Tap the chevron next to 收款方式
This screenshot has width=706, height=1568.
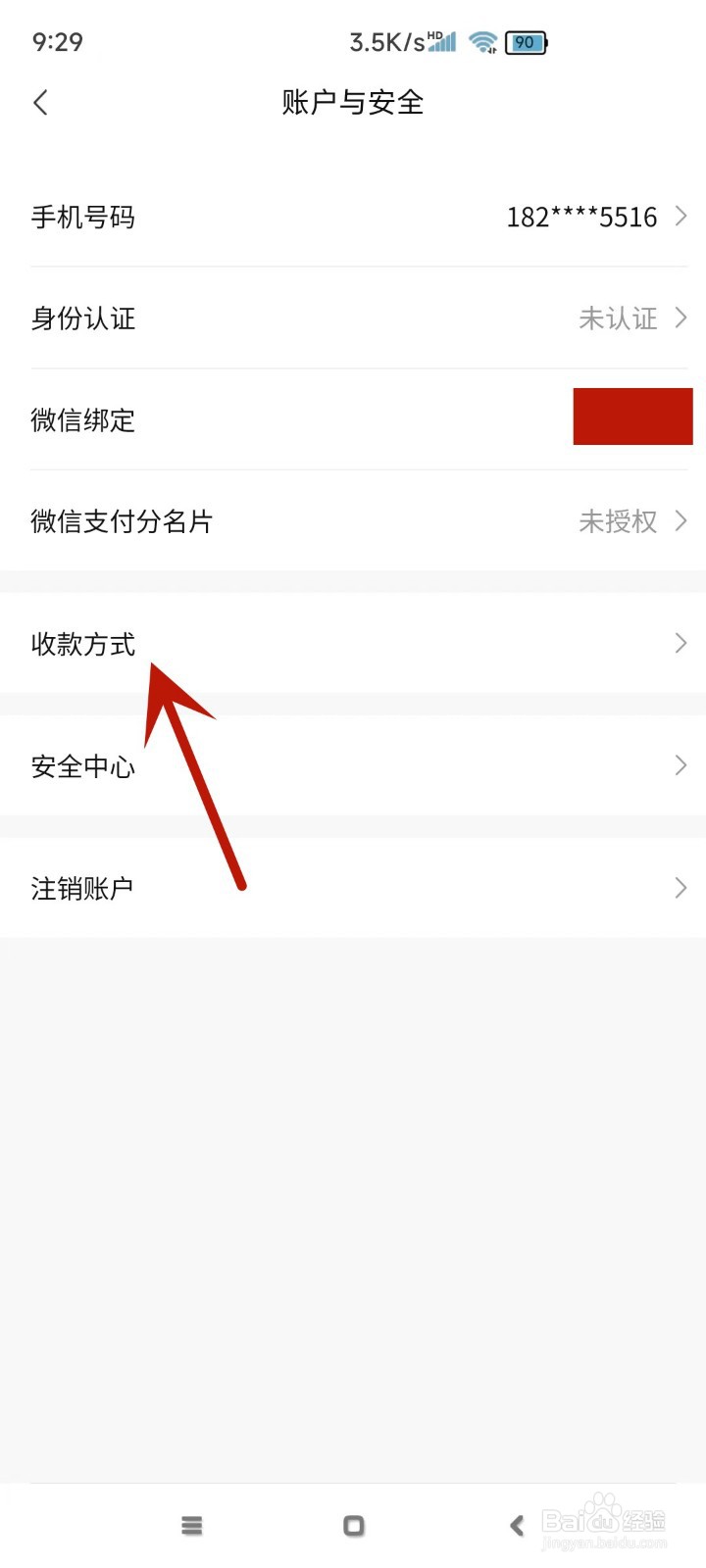681,643
